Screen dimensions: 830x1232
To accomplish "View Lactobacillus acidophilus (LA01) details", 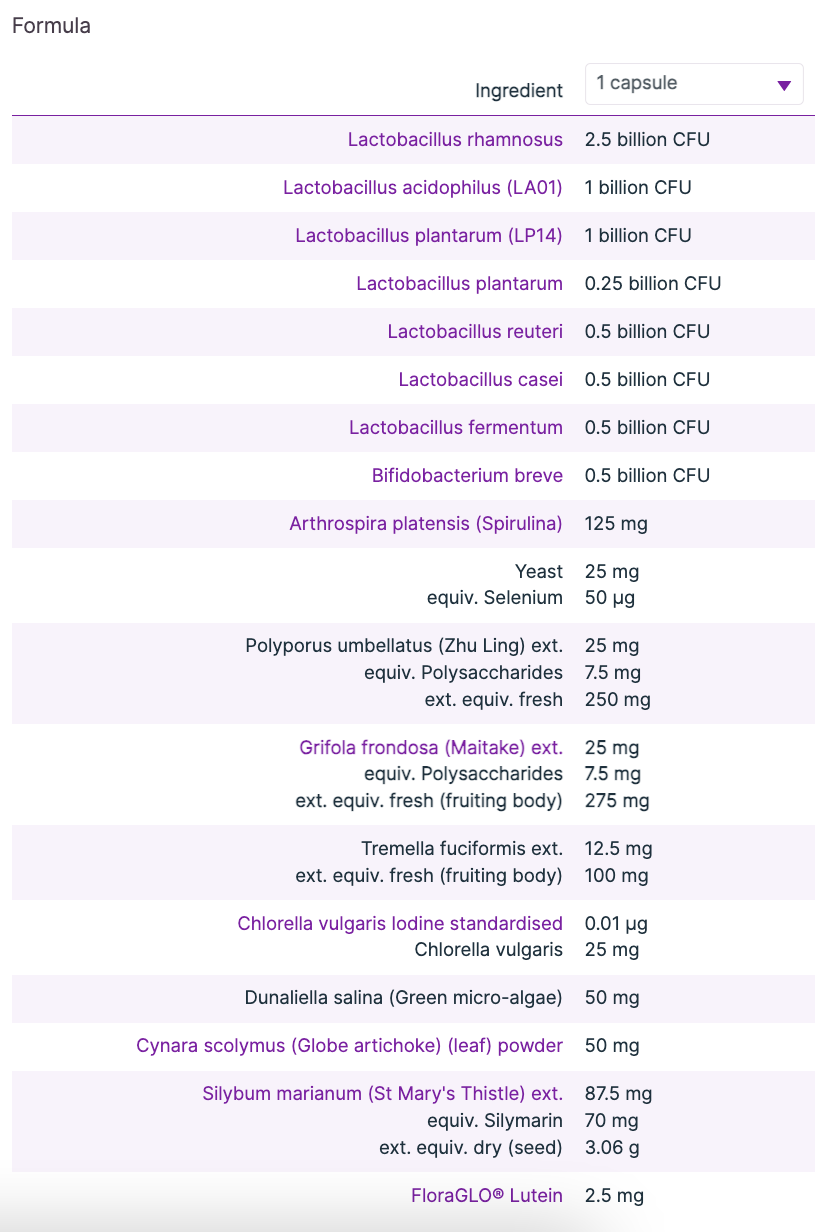I will coord(423,188).
